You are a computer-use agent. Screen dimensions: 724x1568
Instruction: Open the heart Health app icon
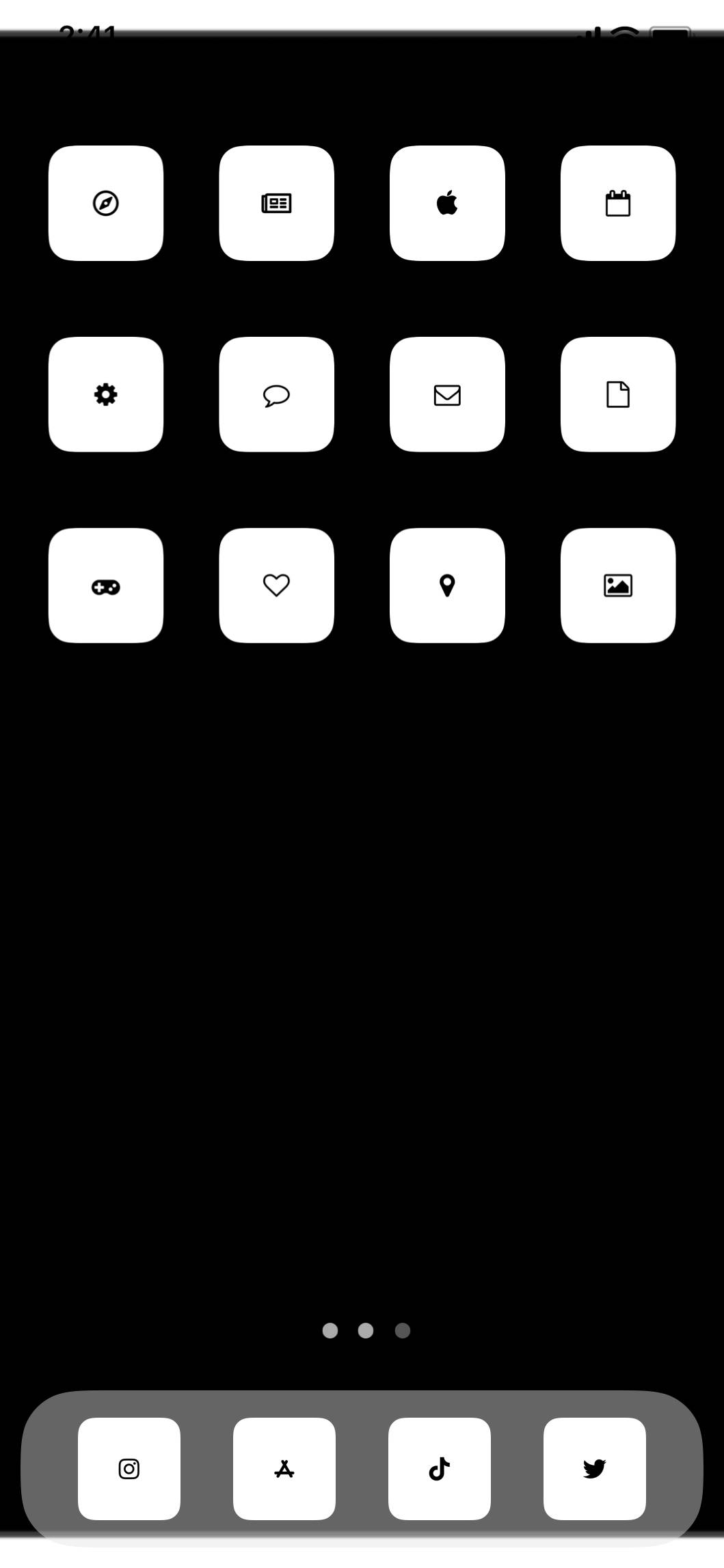(x=276, y=586)
